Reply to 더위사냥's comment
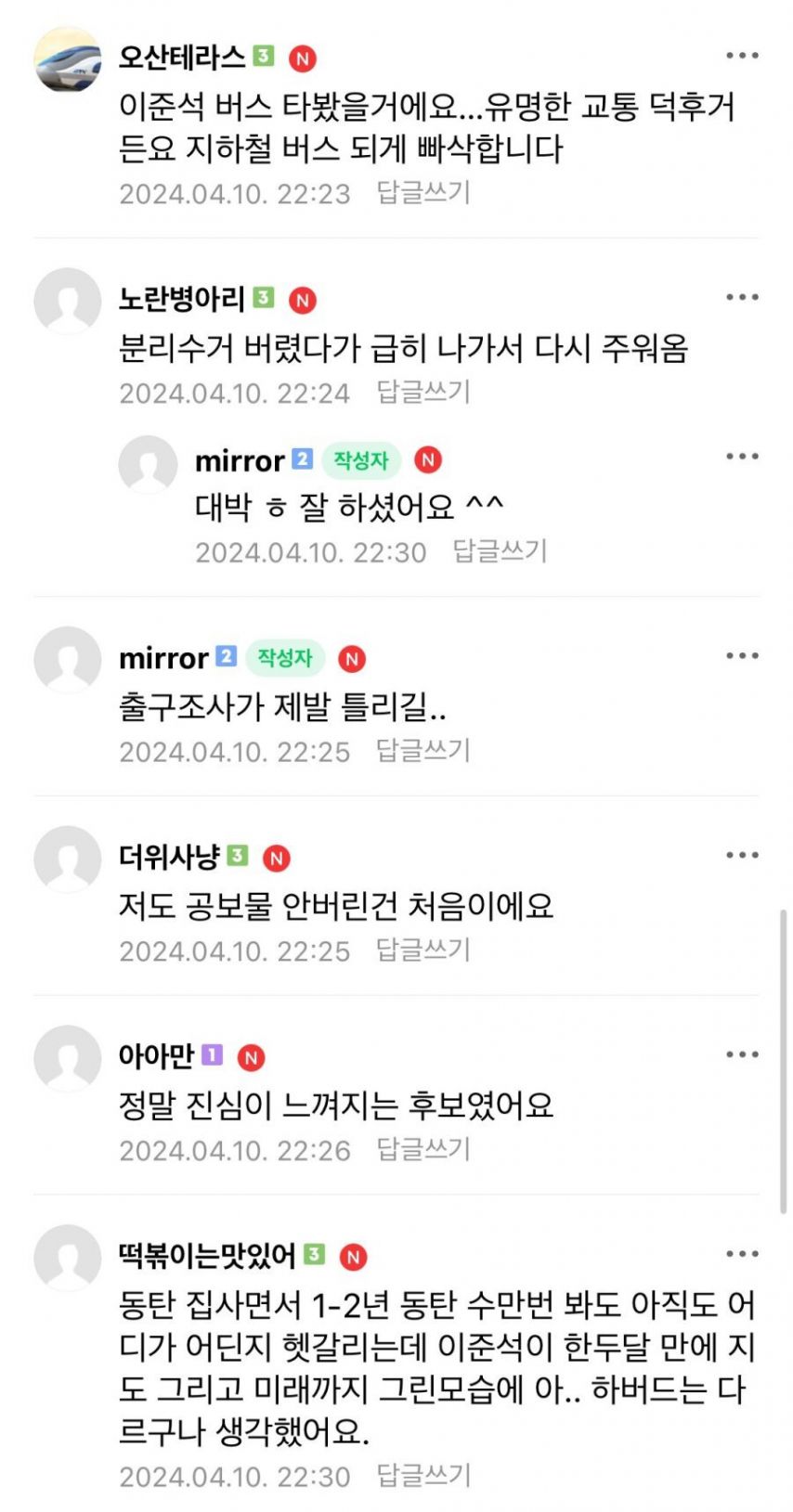This screenshot has width=793, height=1512. (423, 950)
